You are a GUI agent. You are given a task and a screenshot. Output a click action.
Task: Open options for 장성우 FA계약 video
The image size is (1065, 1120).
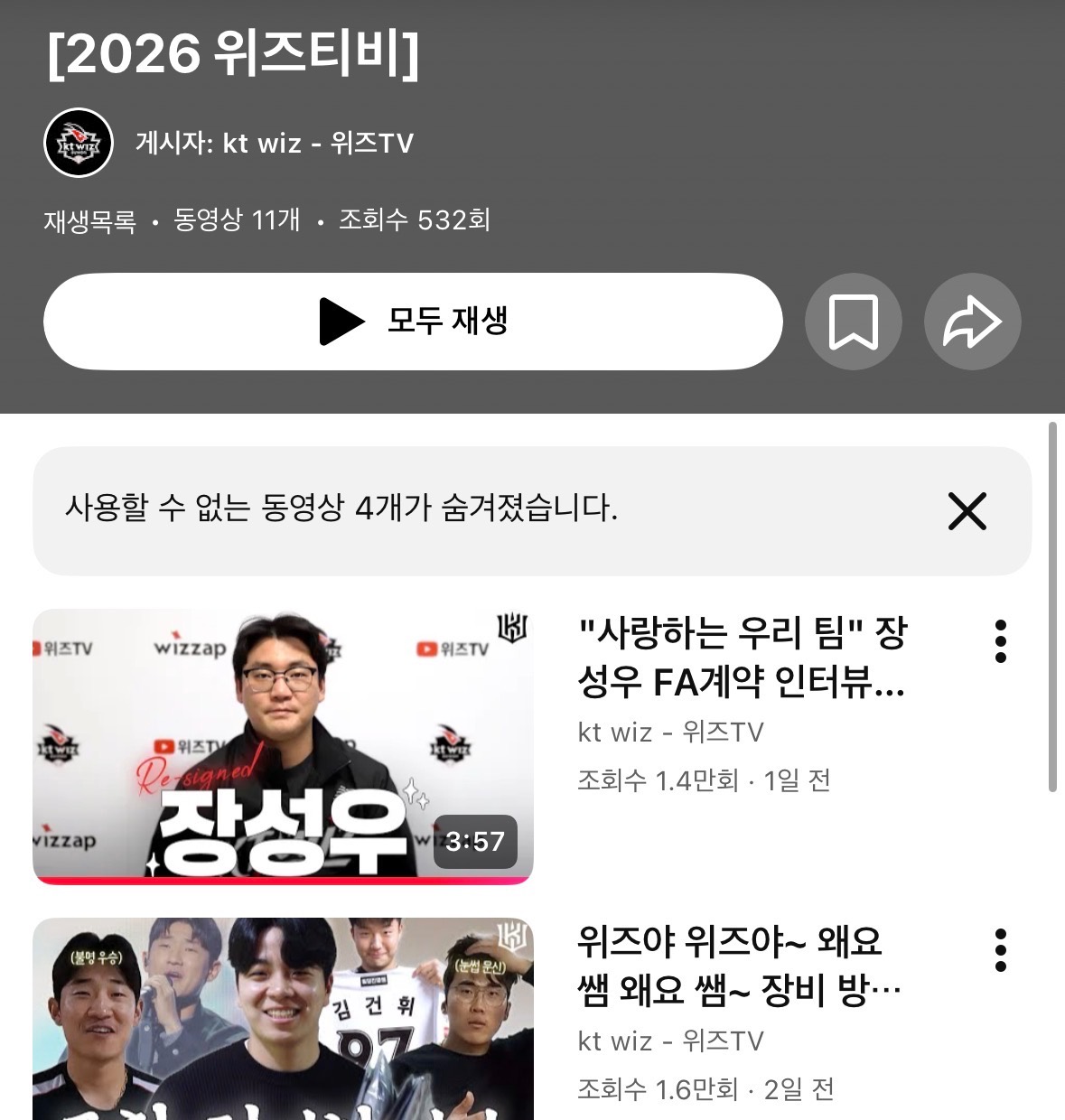pyautogui.click(x=1000, y=641)
